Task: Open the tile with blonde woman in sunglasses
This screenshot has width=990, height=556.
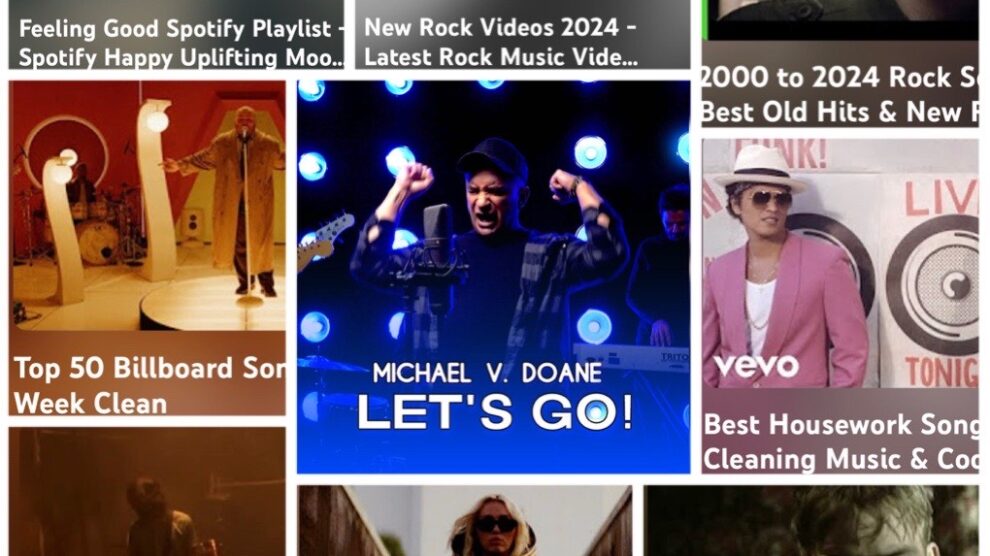Action: (x=465, y=522)
